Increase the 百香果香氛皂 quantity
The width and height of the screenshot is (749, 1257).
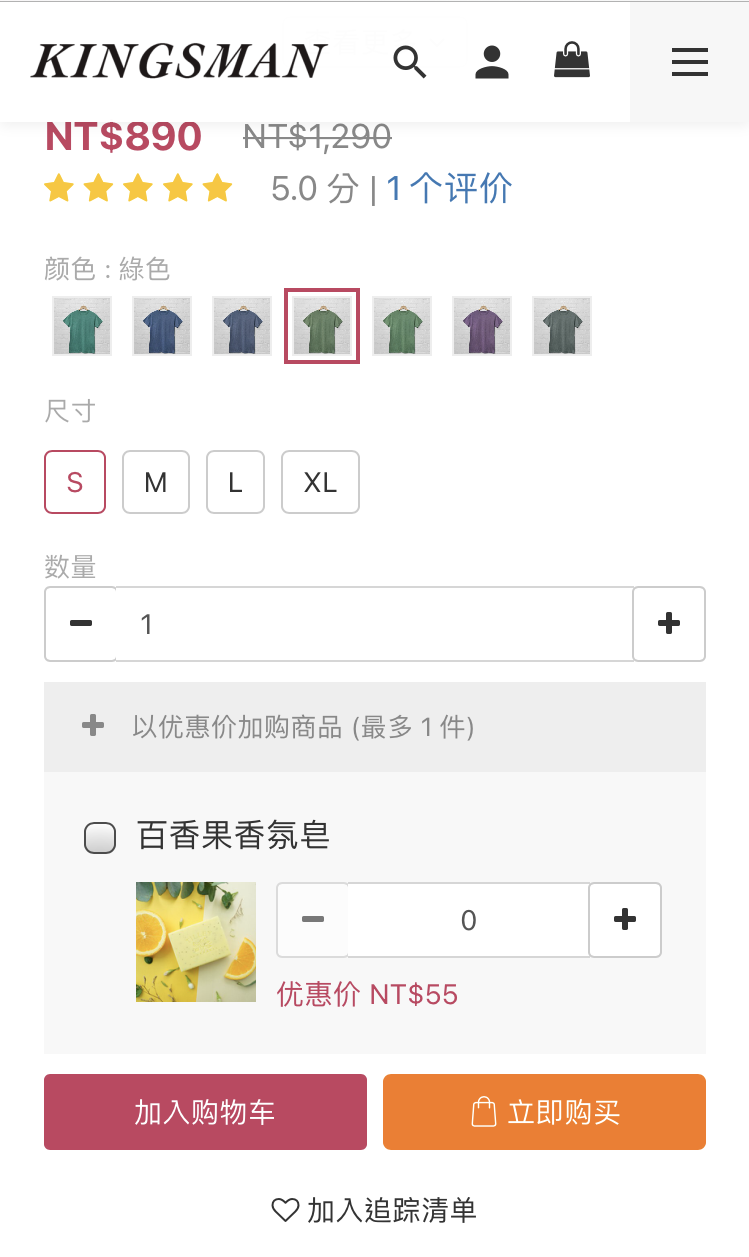pos(625,920)
